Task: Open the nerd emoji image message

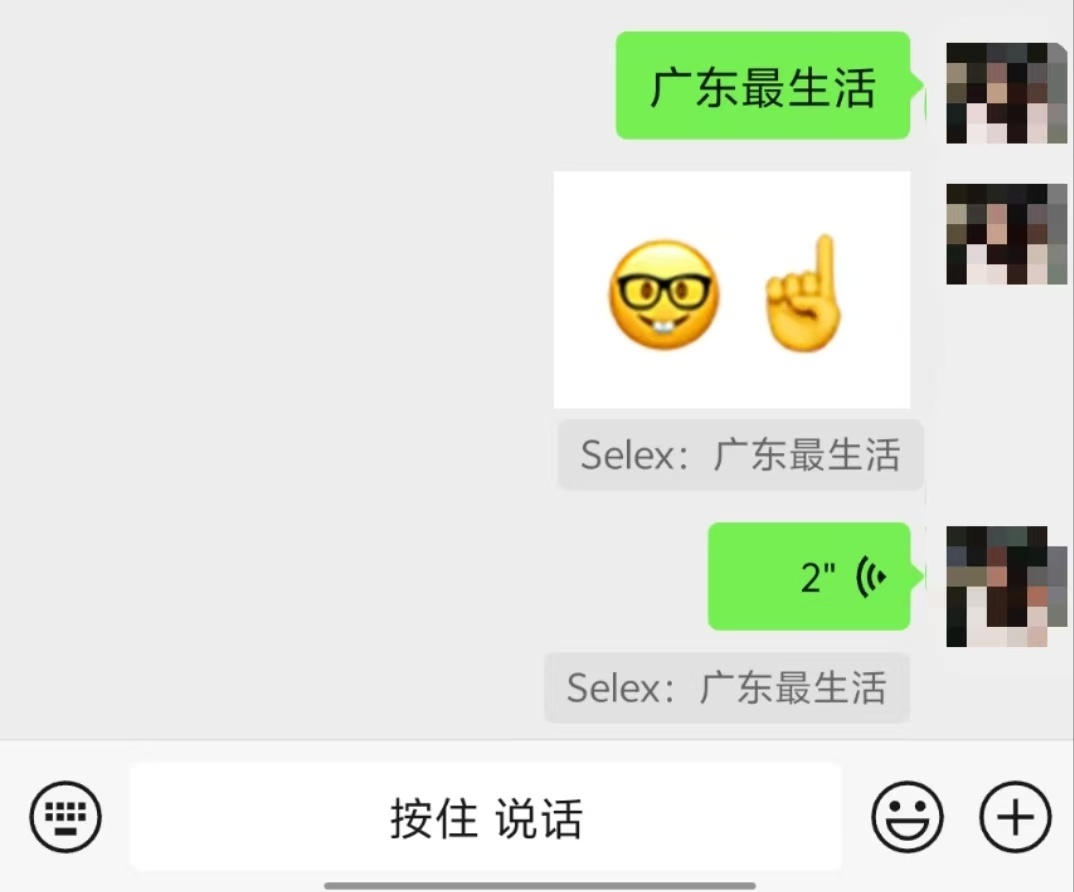Action: pos(731,290)
